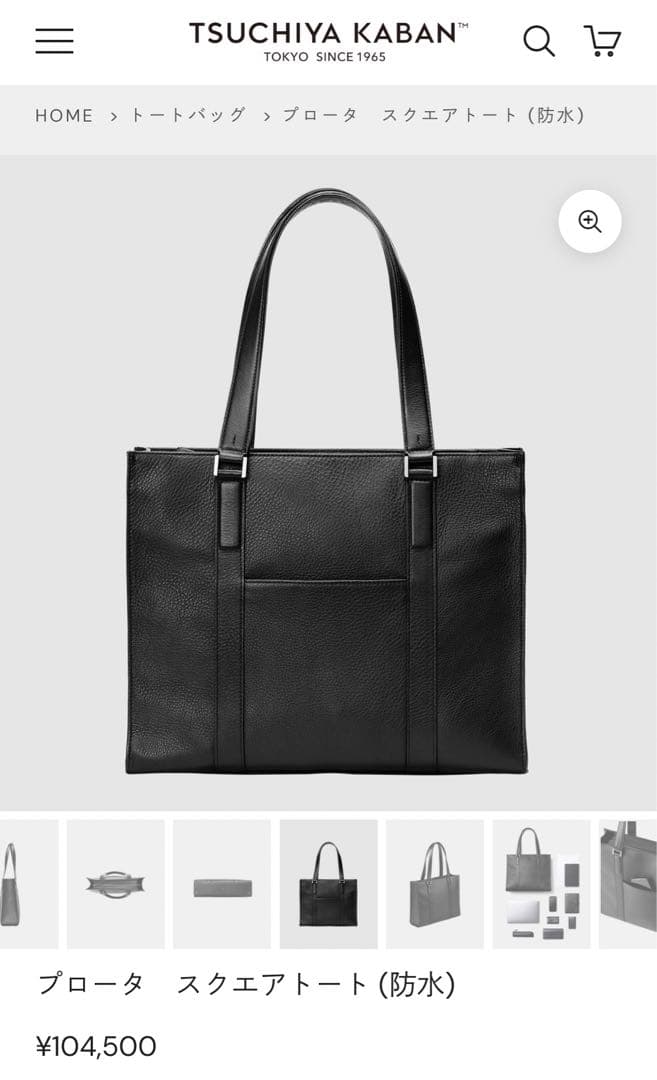Zoom in on the product image
This screenshot has width=657, height=1080.
[x=590, y=221]
